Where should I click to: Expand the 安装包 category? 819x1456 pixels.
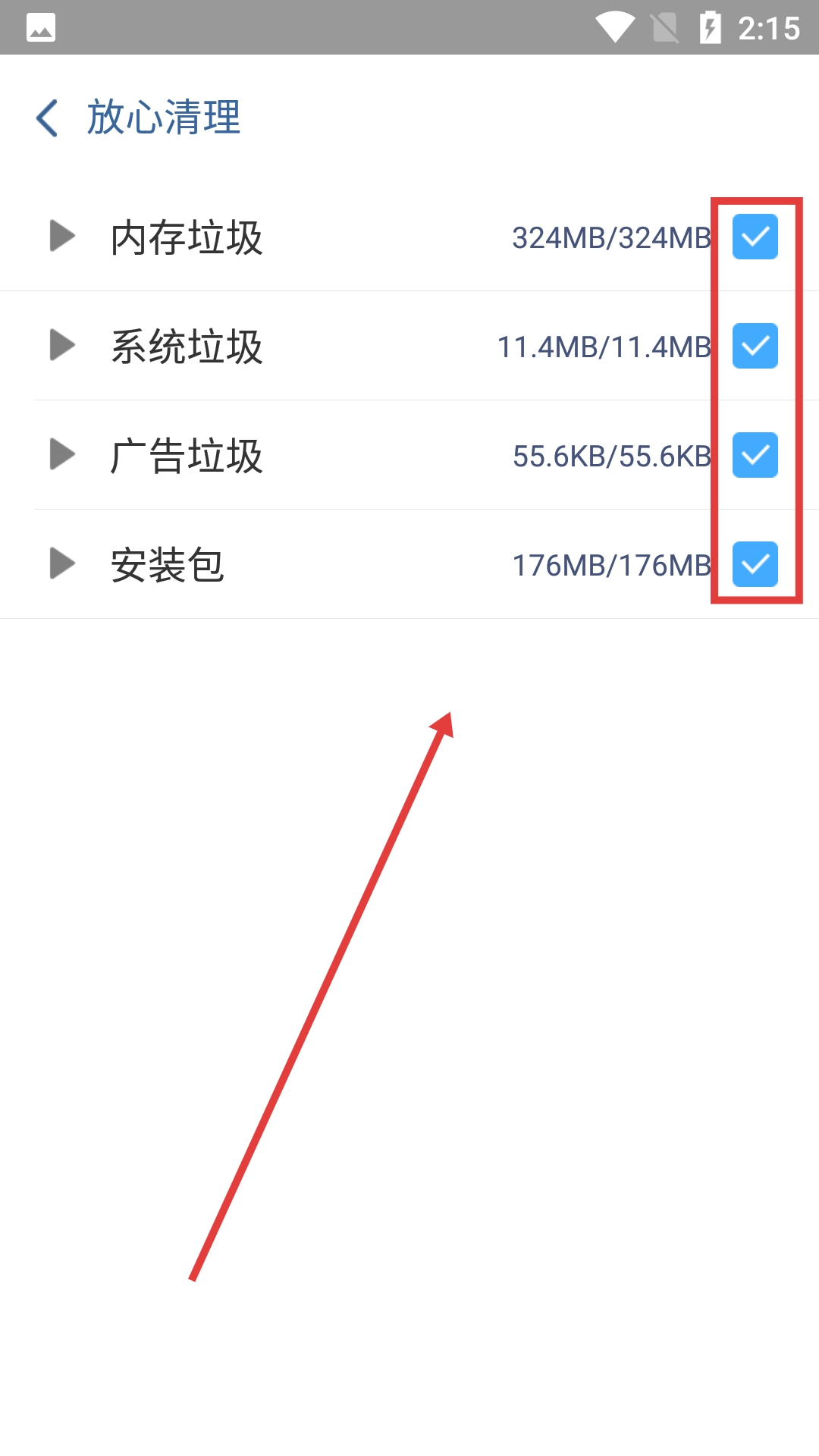[62, 563]
